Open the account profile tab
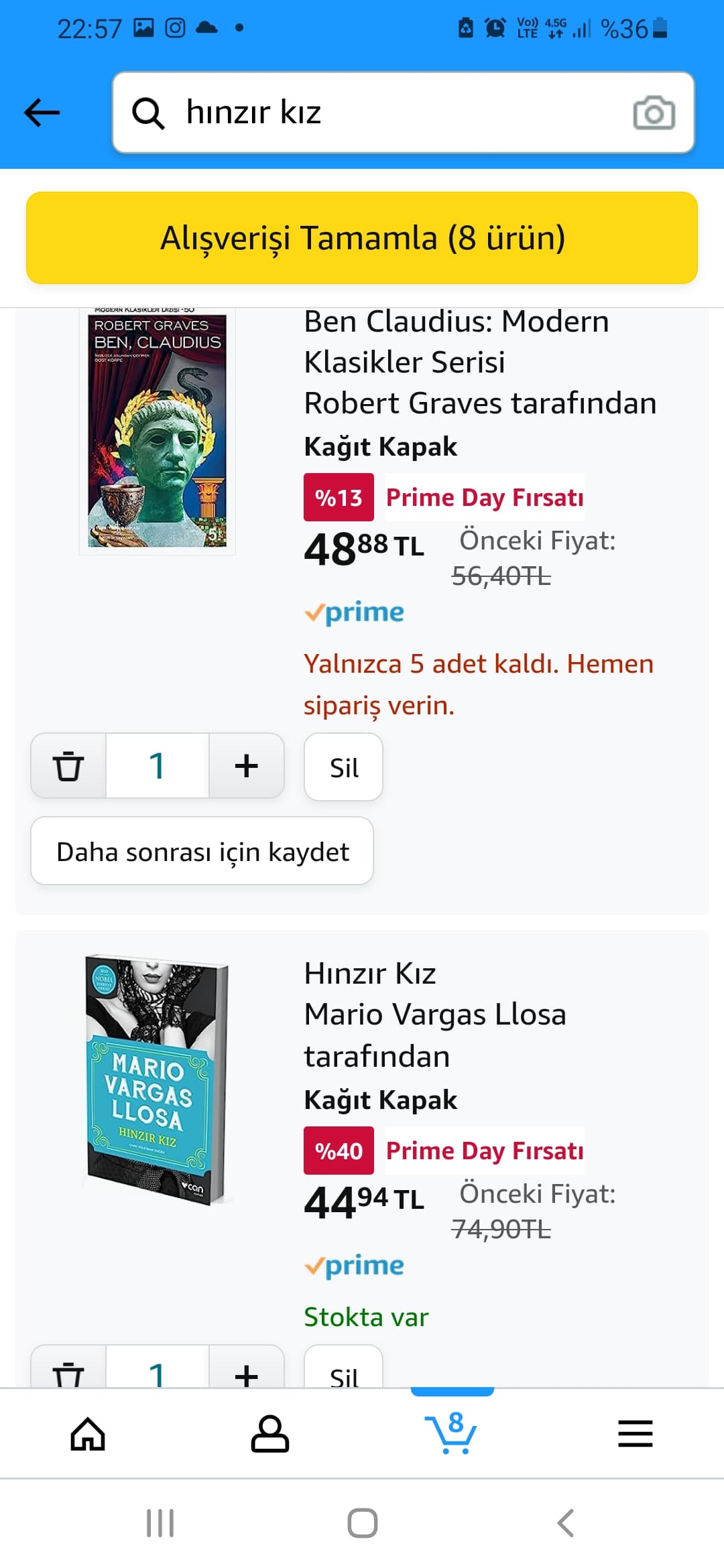Image resolution: width=724 pixels, height=1568 pixels. (x=269, y=1434)
